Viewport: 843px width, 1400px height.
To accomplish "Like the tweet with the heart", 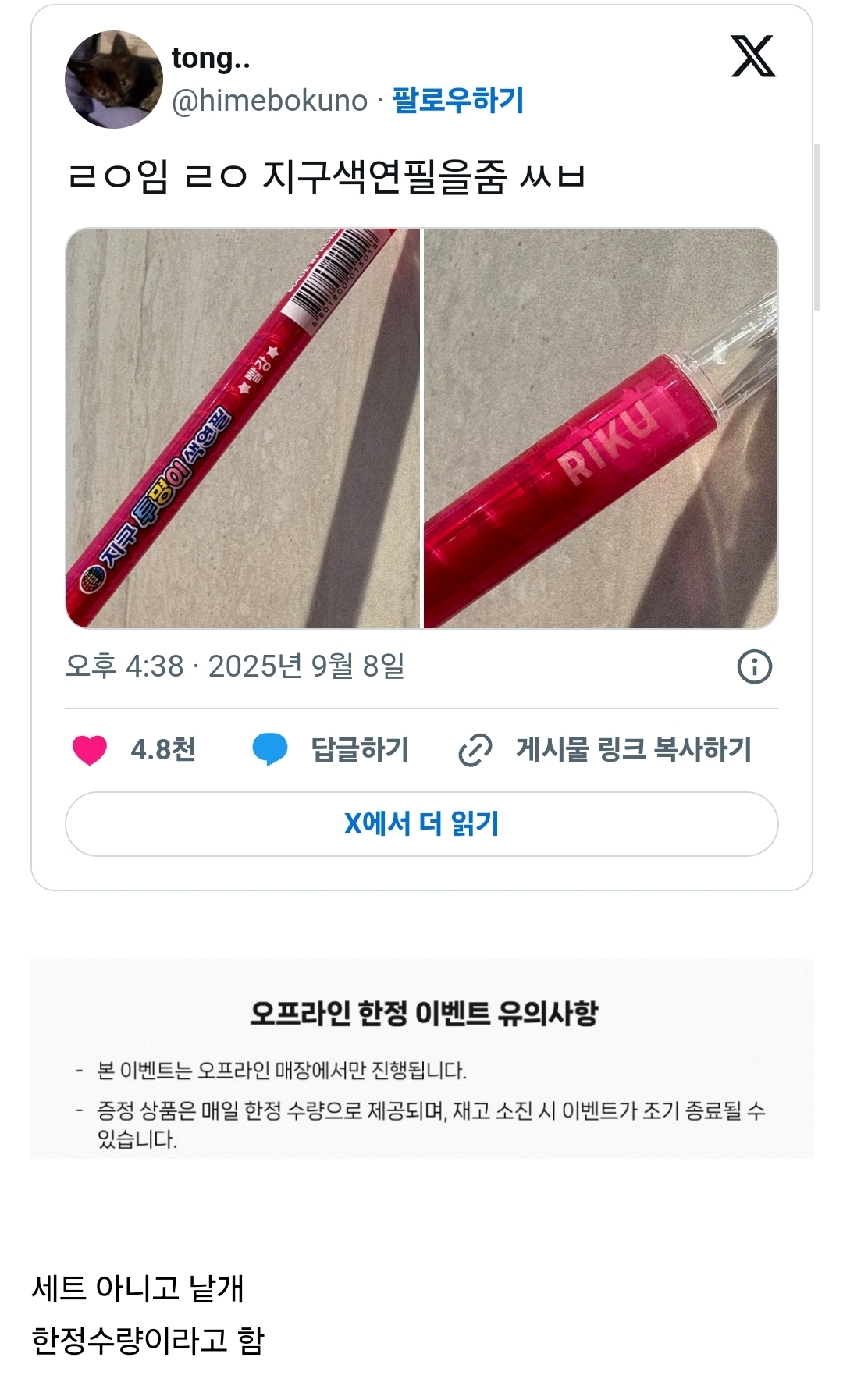I will tap(90, 750).
